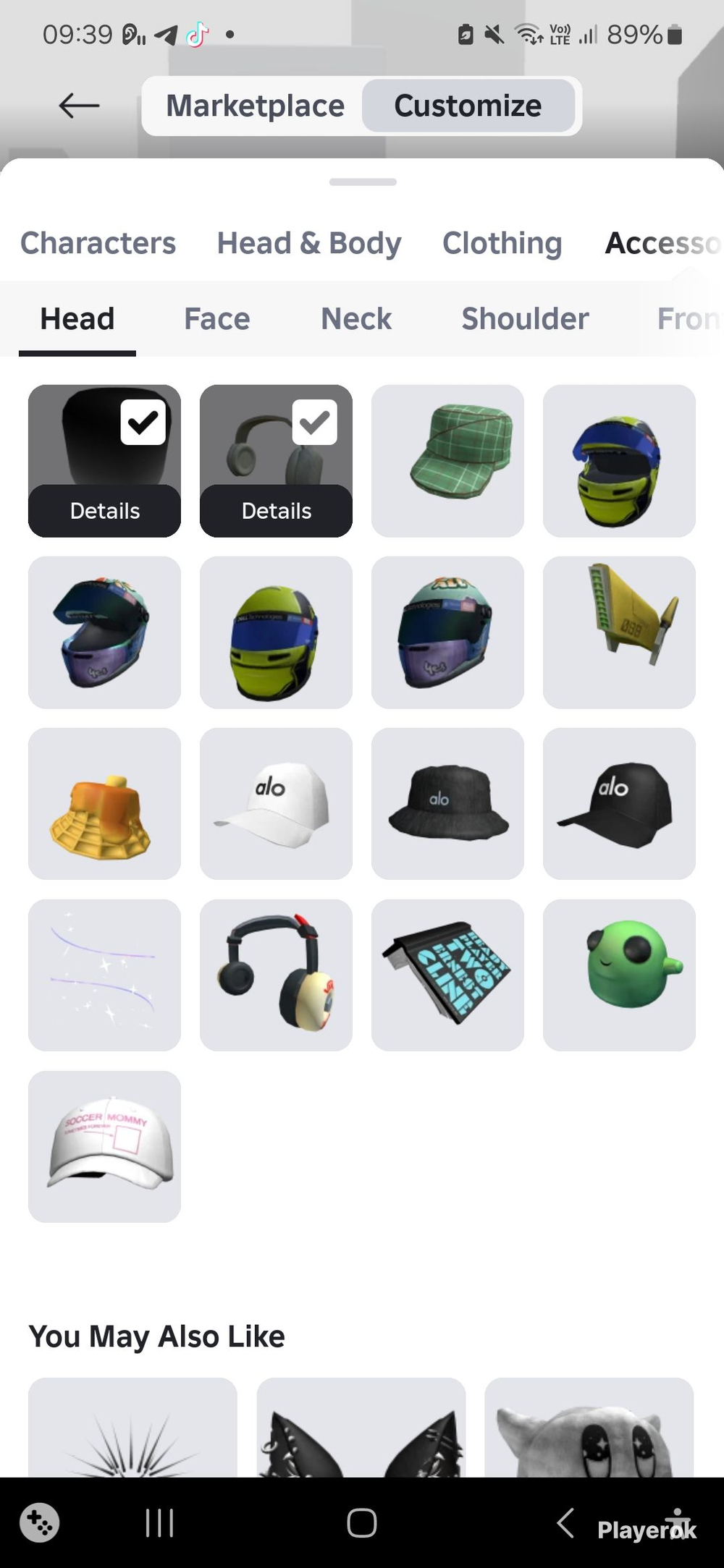Select the Shoulder accessory subtab
Screen dimensions: 724x1568
525,319
